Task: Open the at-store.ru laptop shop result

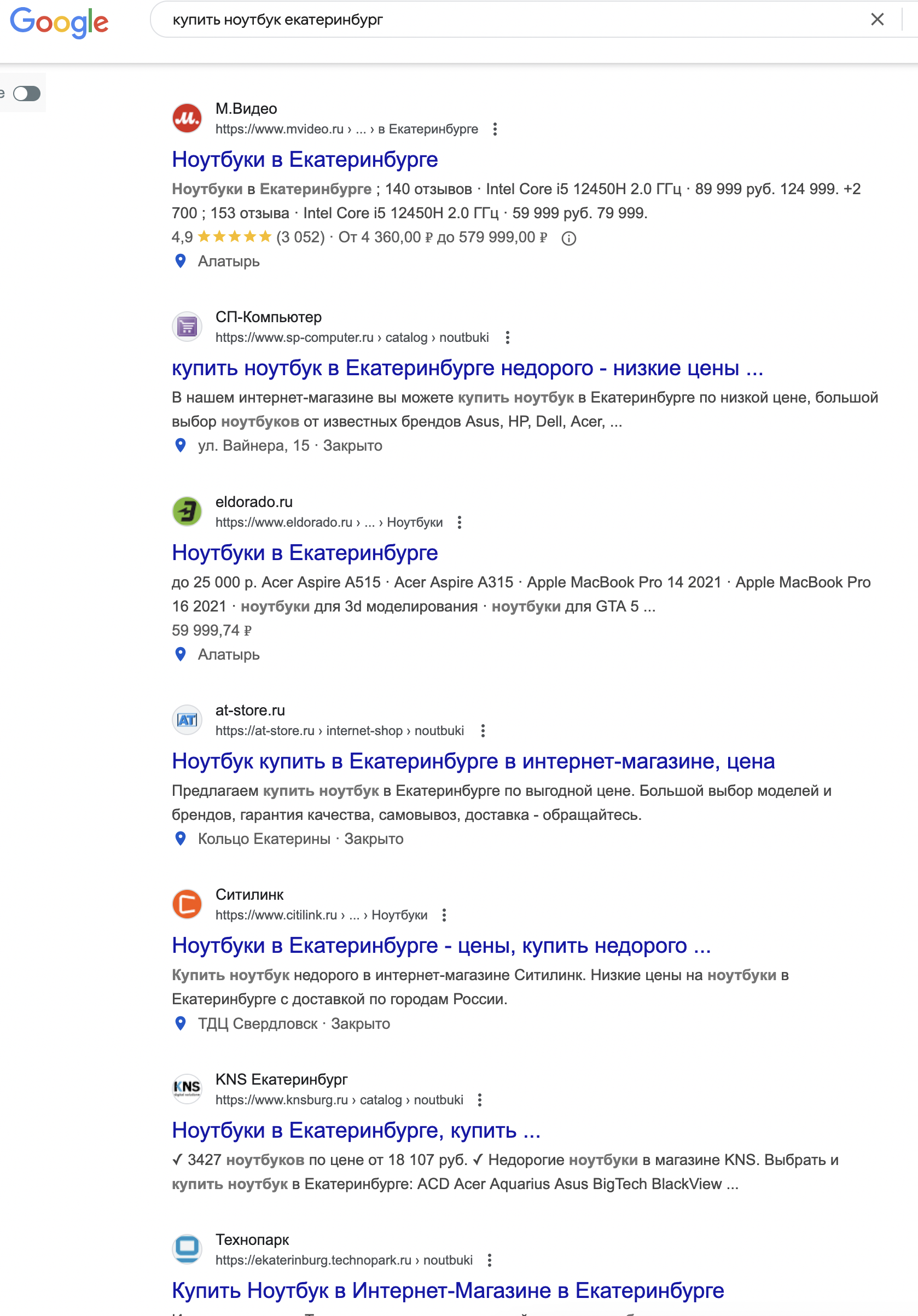Action: pyautogui.click(x=473, y=761)
